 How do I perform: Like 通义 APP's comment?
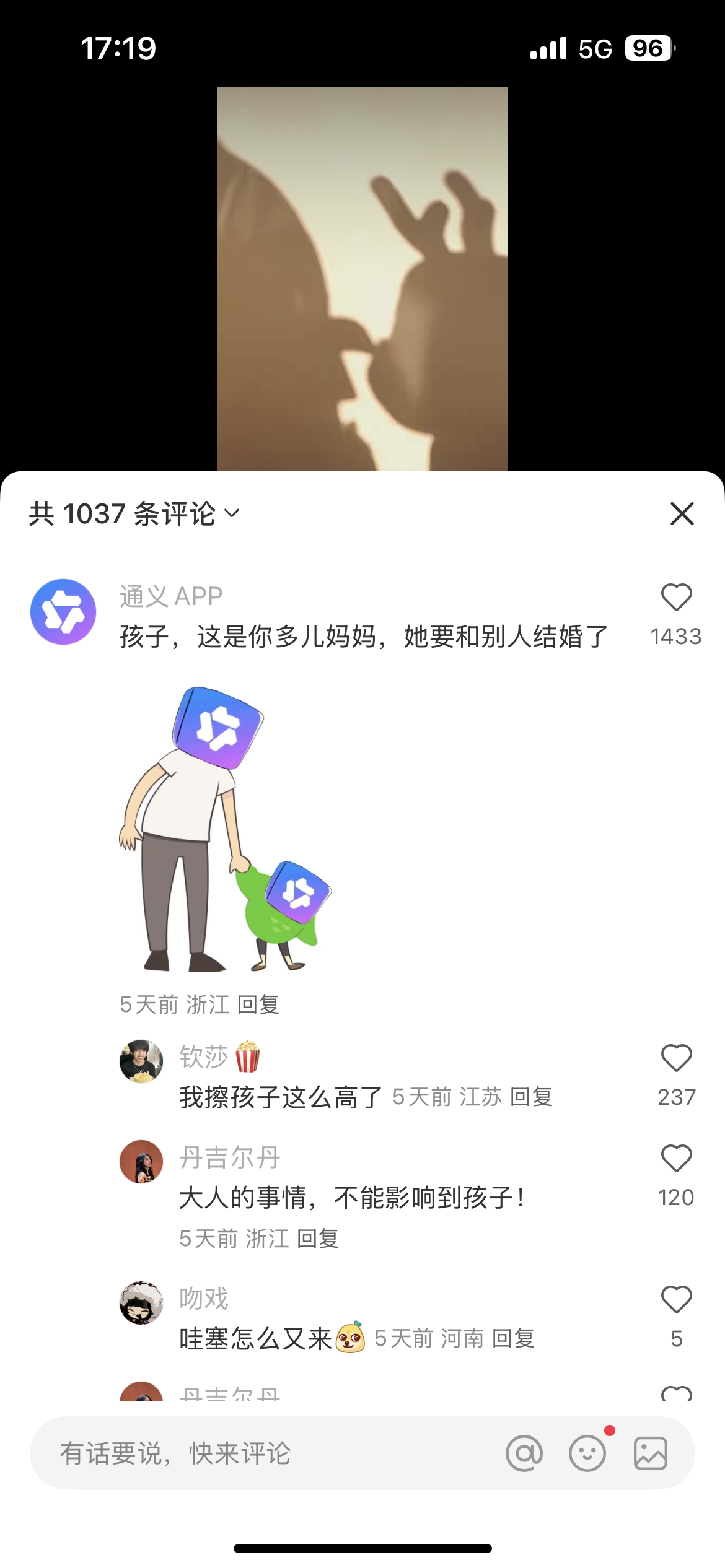pos(676,598)
